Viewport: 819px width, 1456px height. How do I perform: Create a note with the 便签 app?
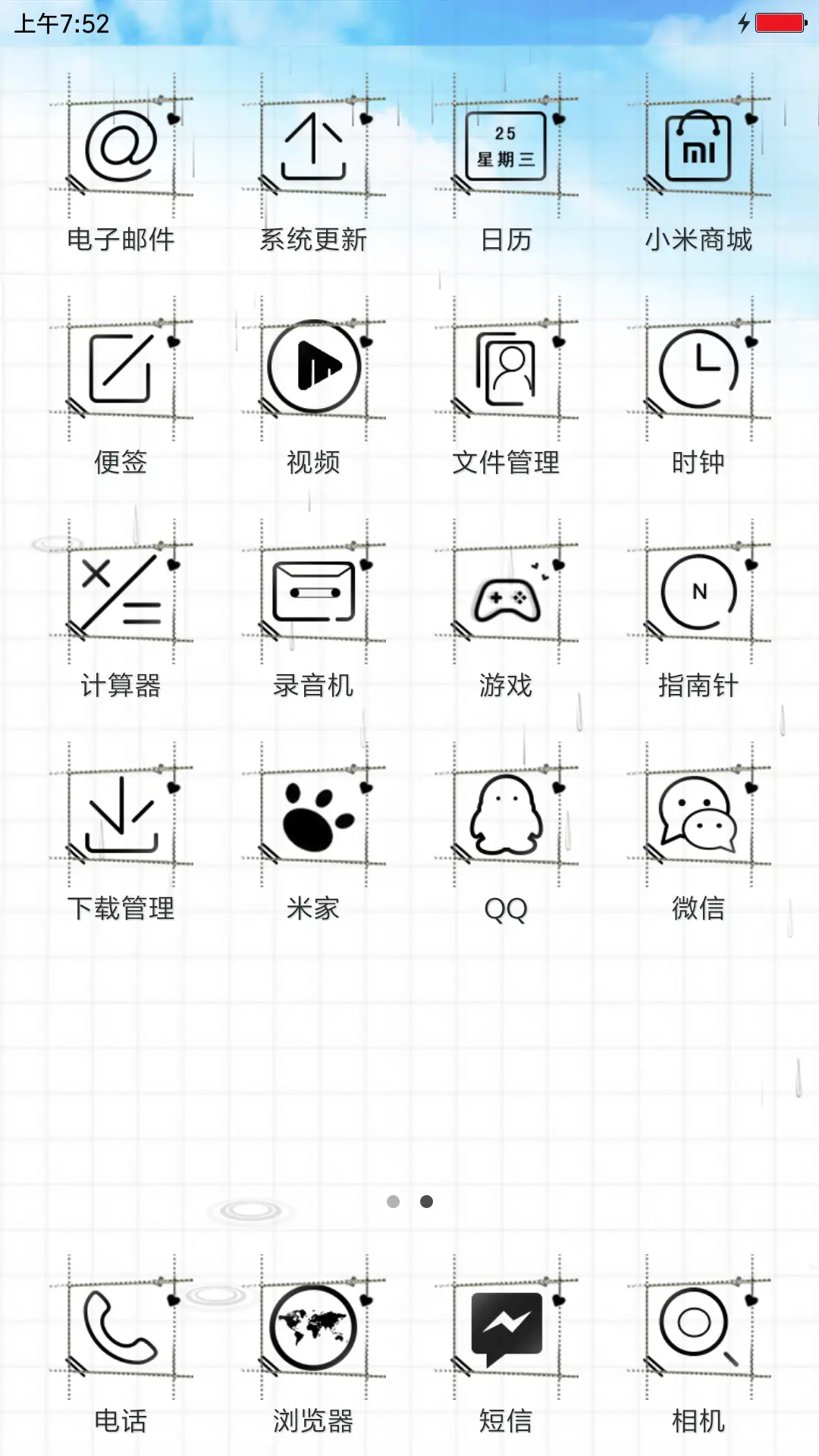121,369
